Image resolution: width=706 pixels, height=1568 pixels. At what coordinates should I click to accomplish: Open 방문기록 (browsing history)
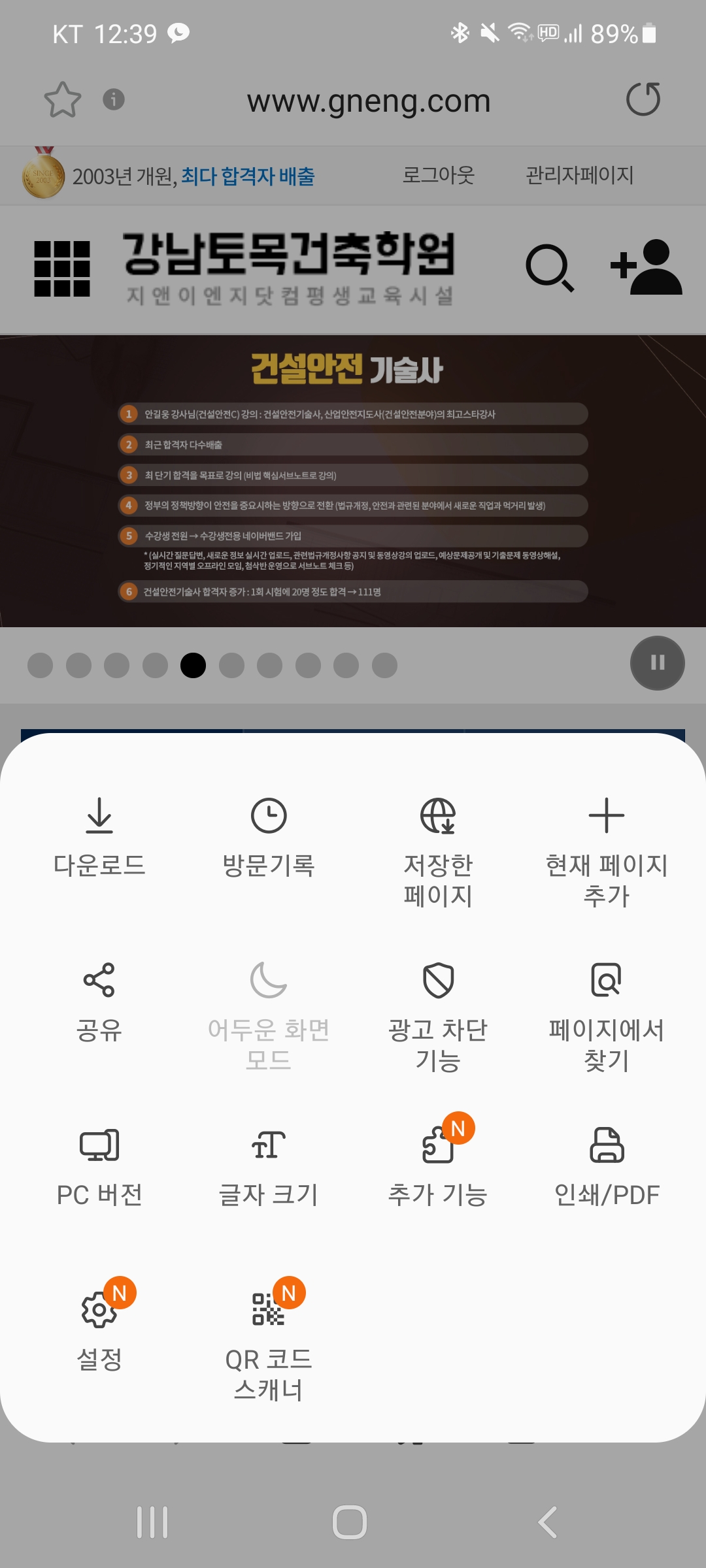coord(269,836)
